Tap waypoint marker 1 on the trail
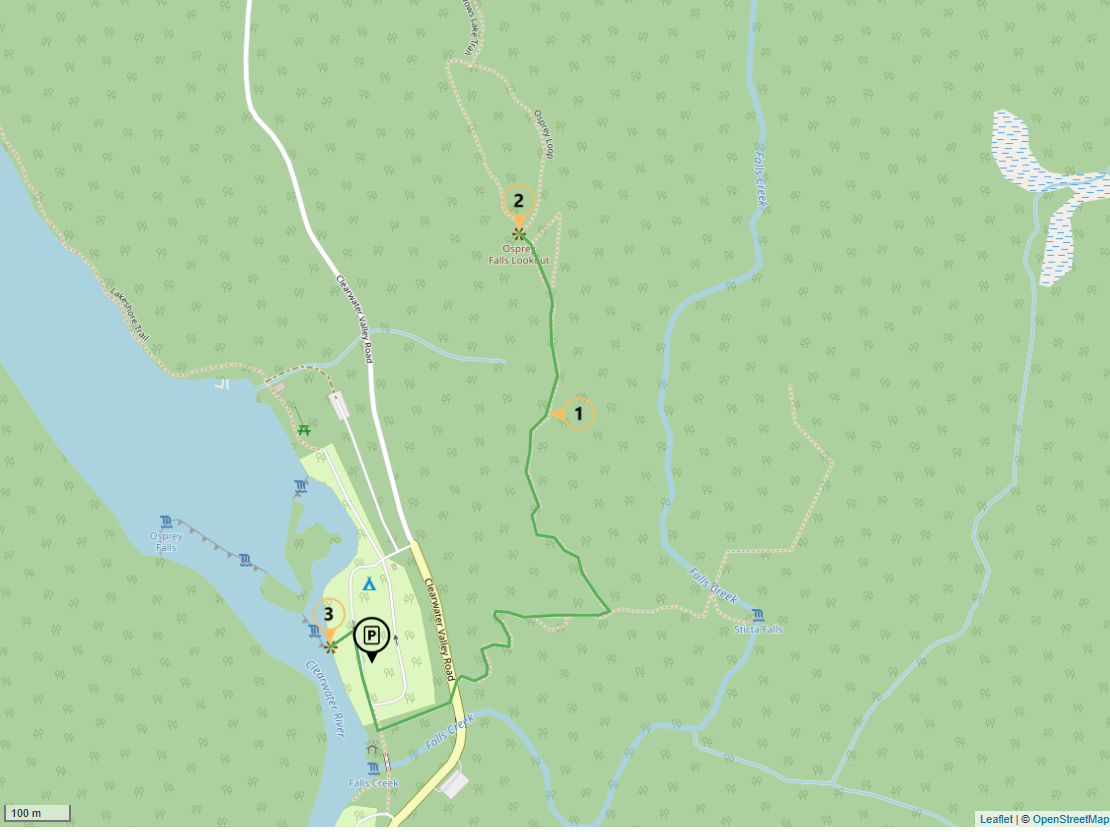 [578, 413]
